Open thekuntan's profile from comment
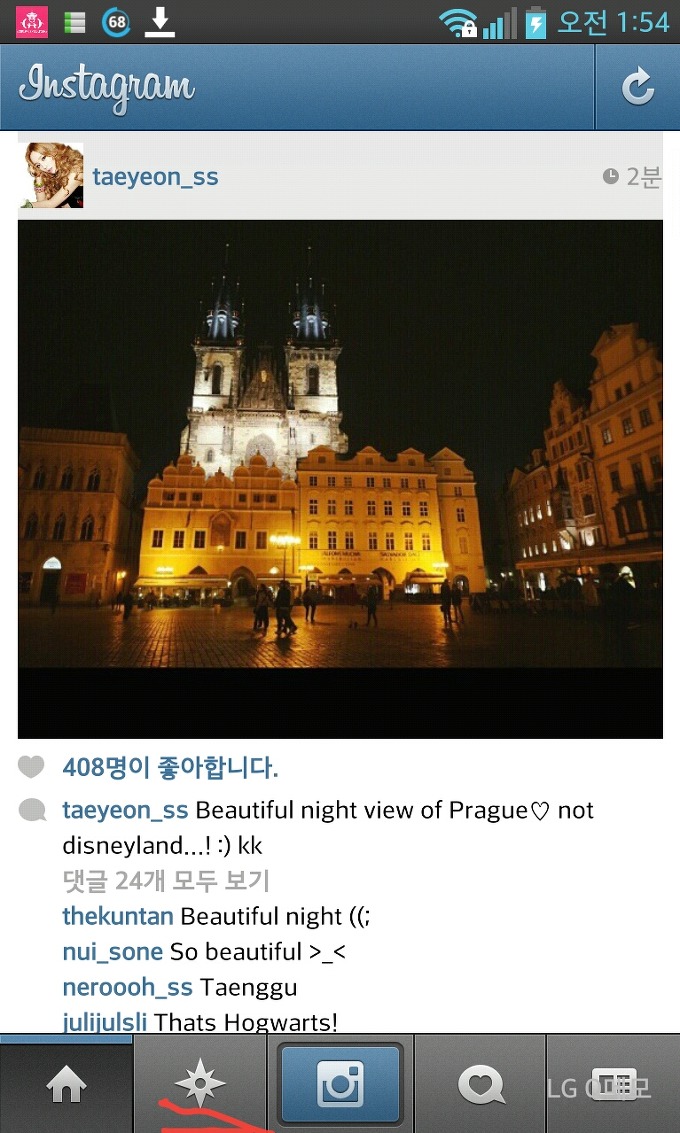Viewport: 680px width, 1133px height. 118,916
